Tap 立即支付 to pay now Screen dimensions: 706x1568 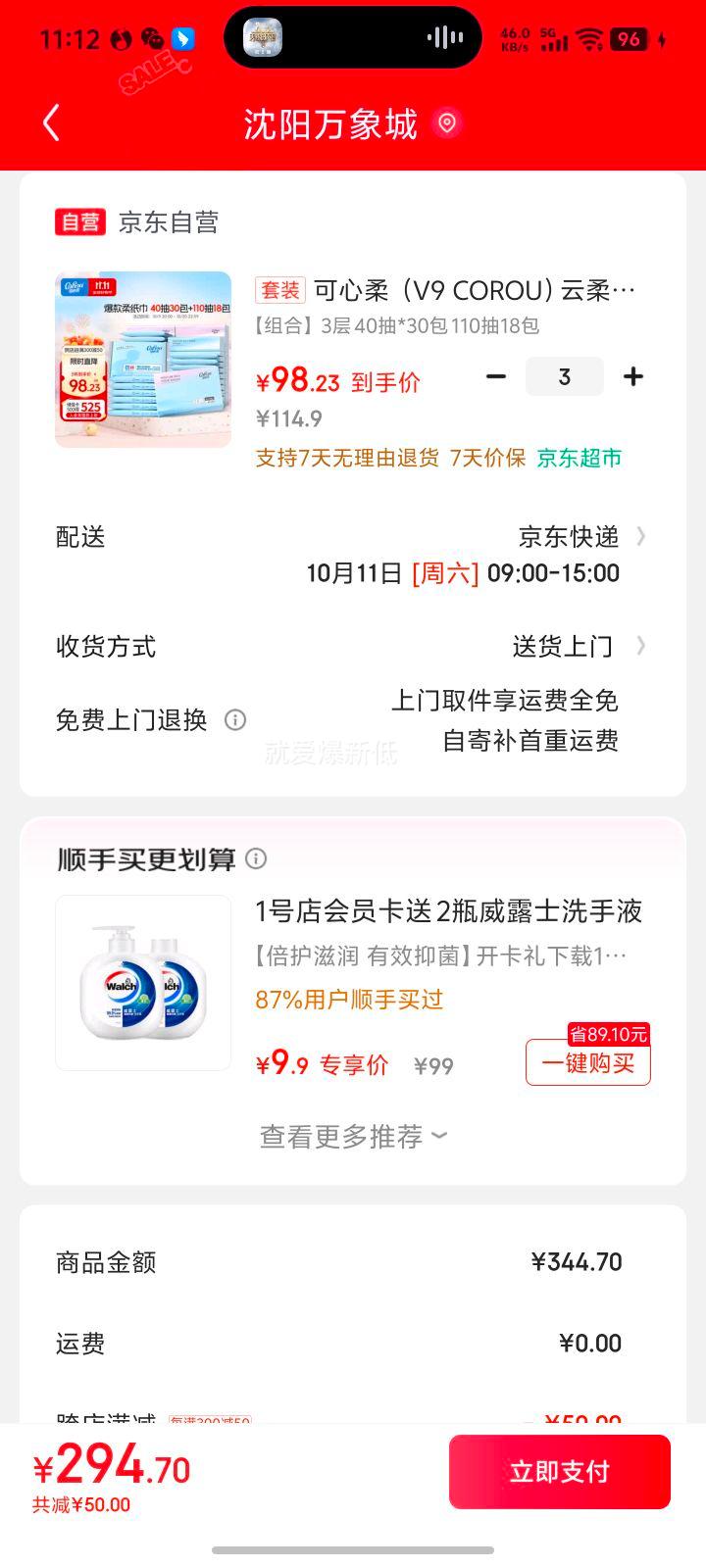[x=559, y=1472]
